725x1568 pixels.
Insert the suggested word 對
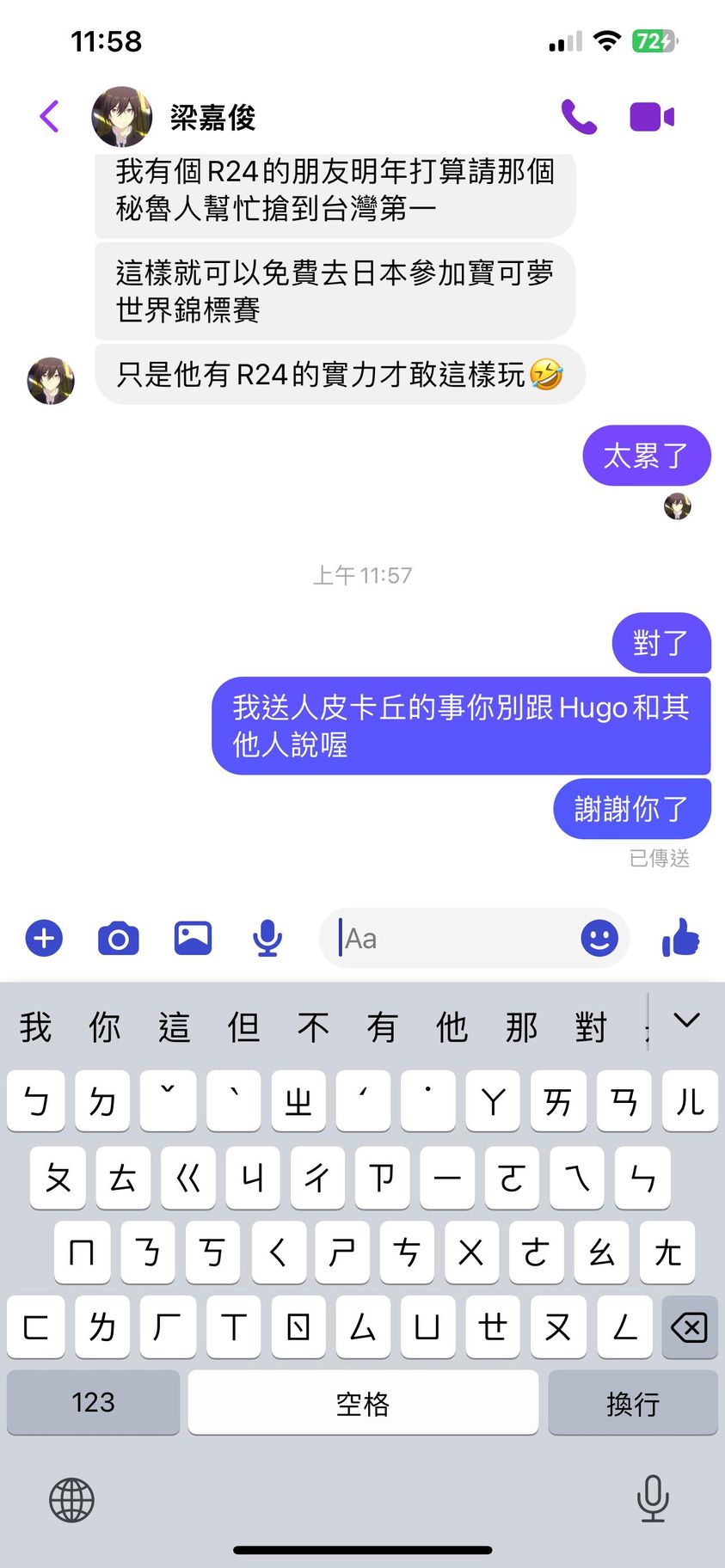591,1027
